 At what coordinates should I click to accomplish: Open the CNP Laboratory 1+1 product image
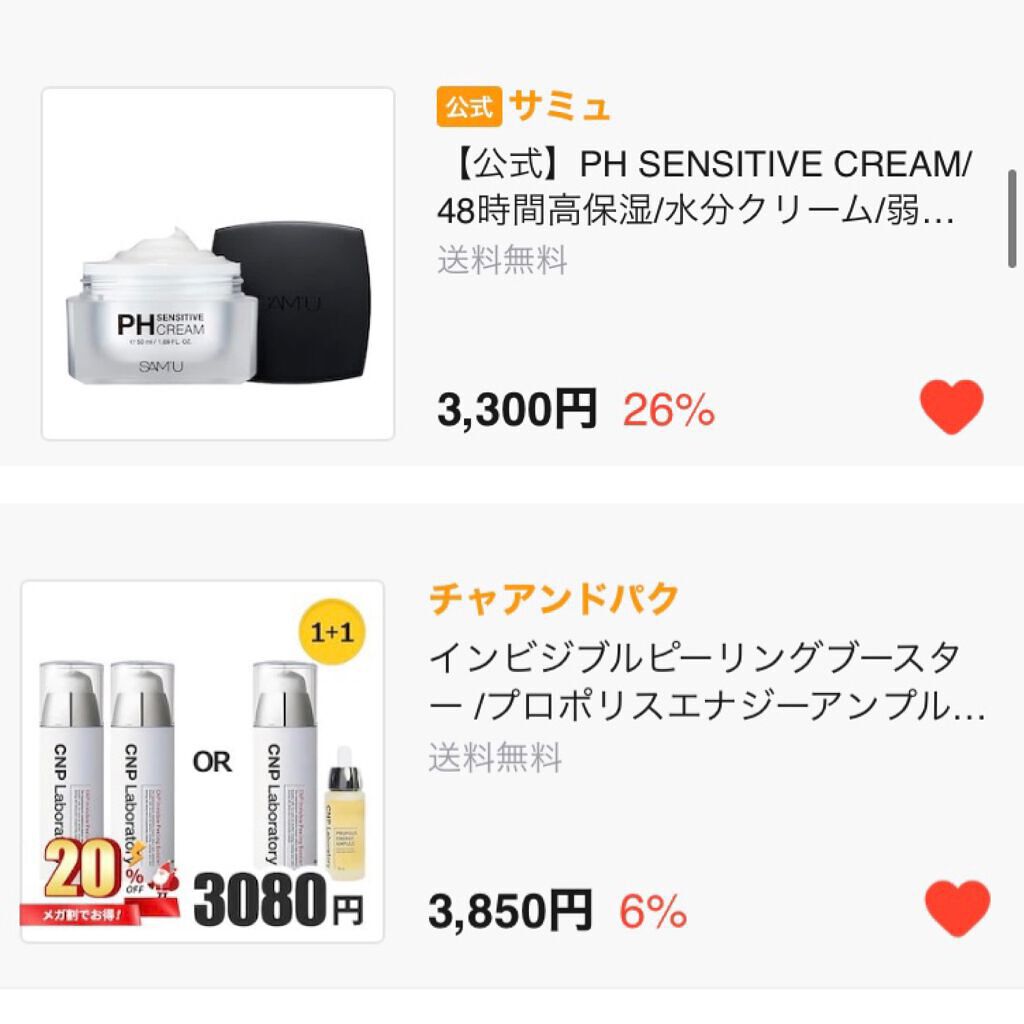[203, 761]
